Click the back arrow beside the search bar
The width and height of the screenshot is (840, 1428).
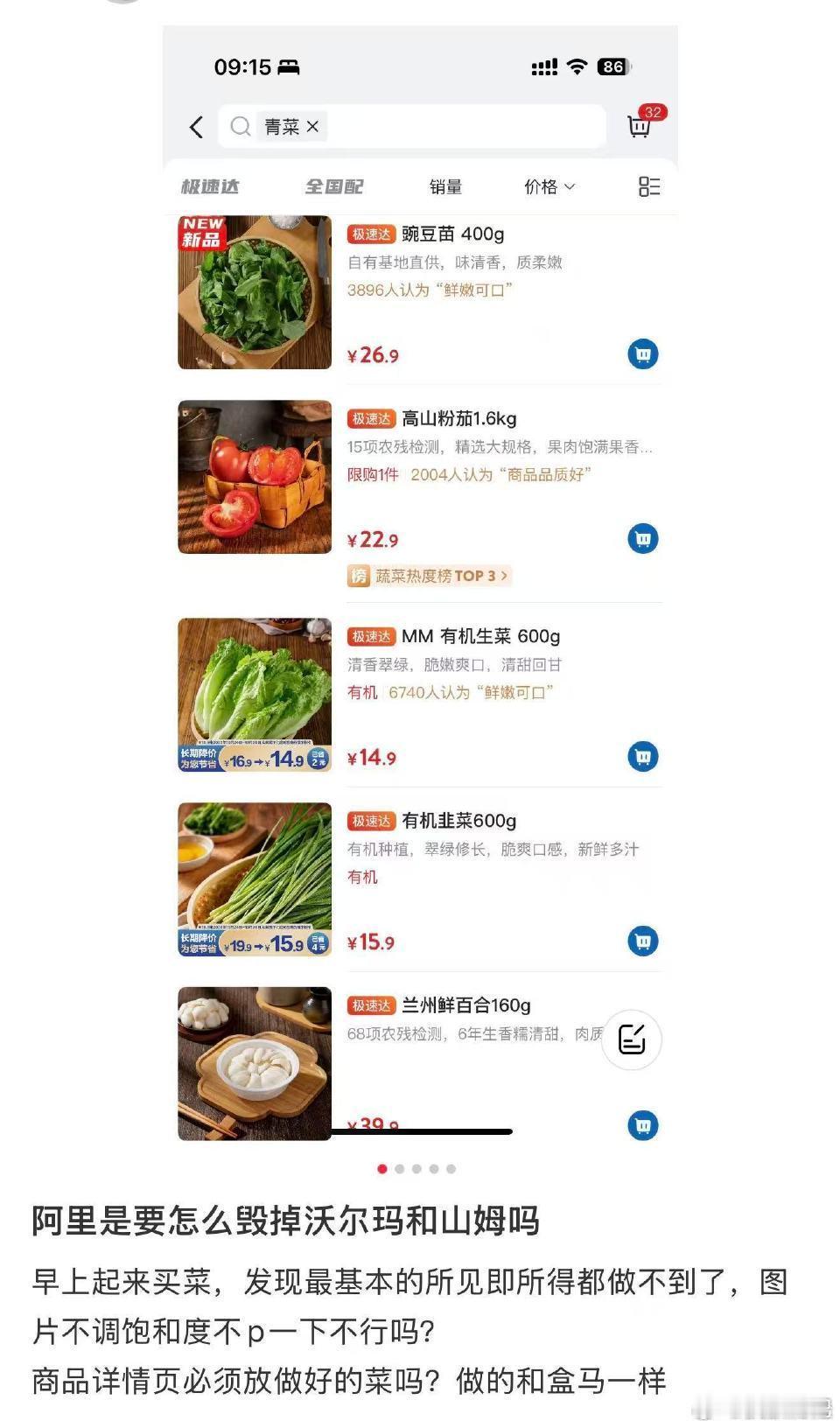195,126
